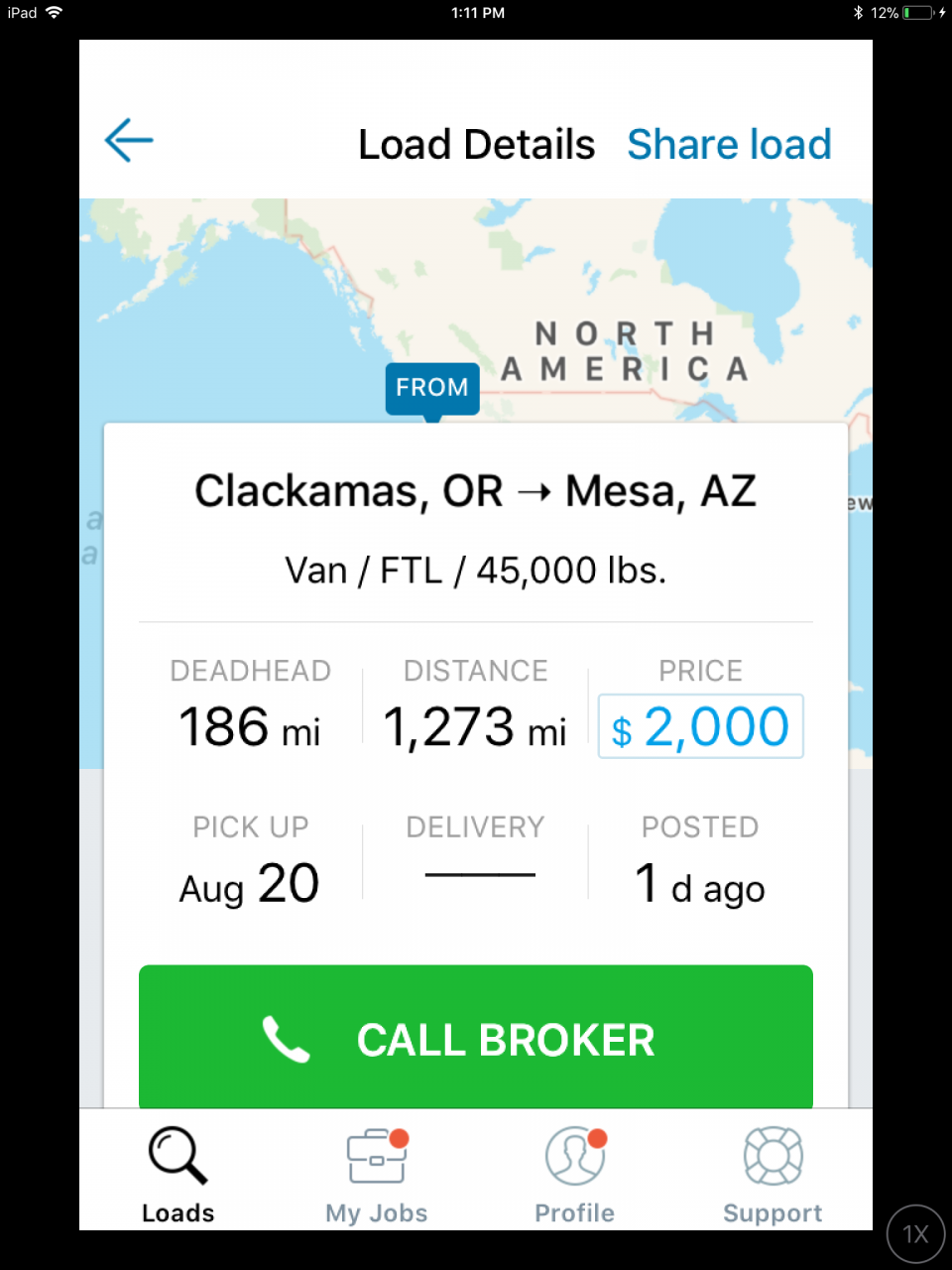Call the broker for this load
Screen dimensions: 952x1270
coord(476,1038)
